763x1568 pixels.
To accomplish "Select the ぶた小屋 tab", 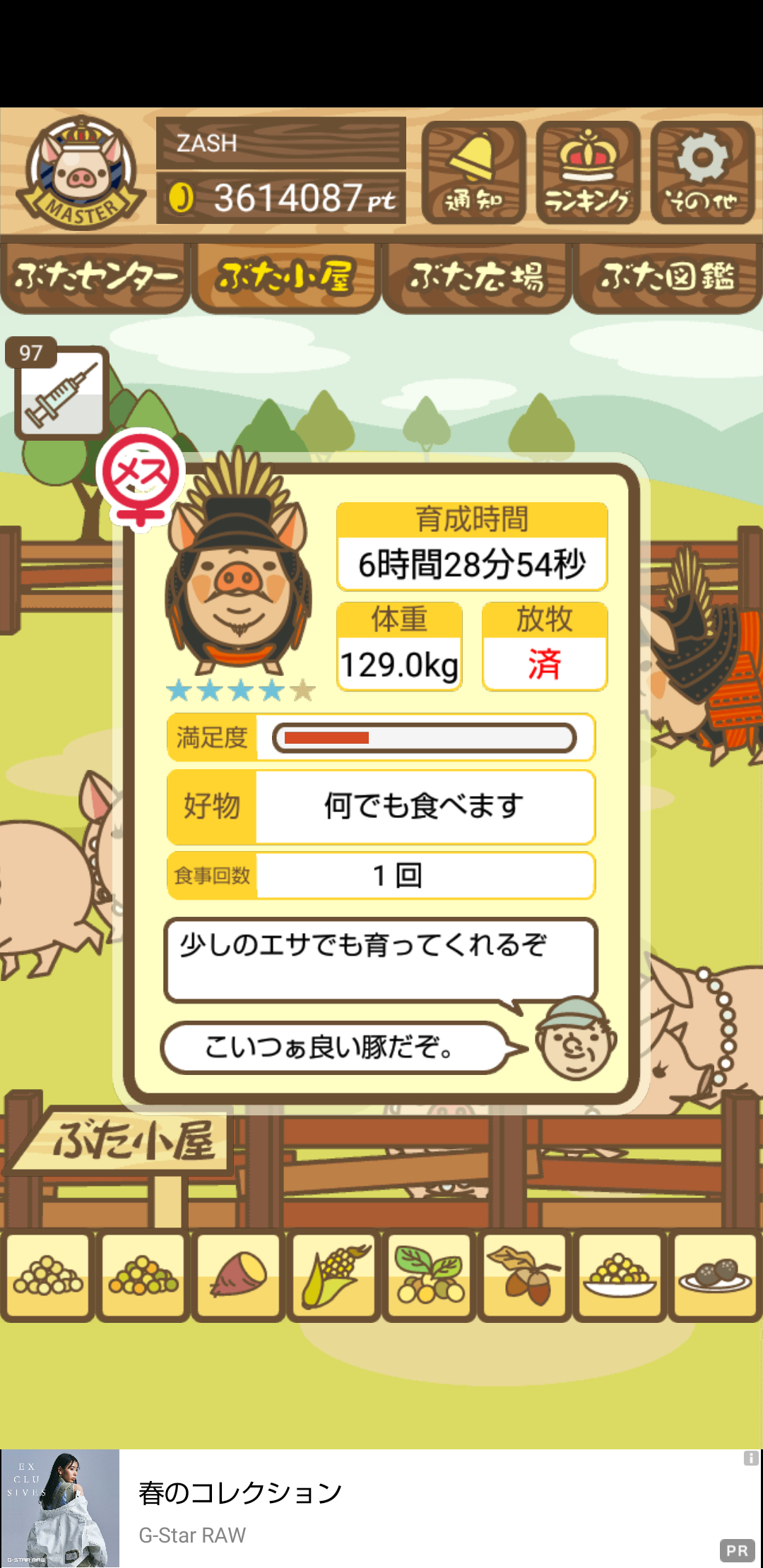I will [286, 278].
